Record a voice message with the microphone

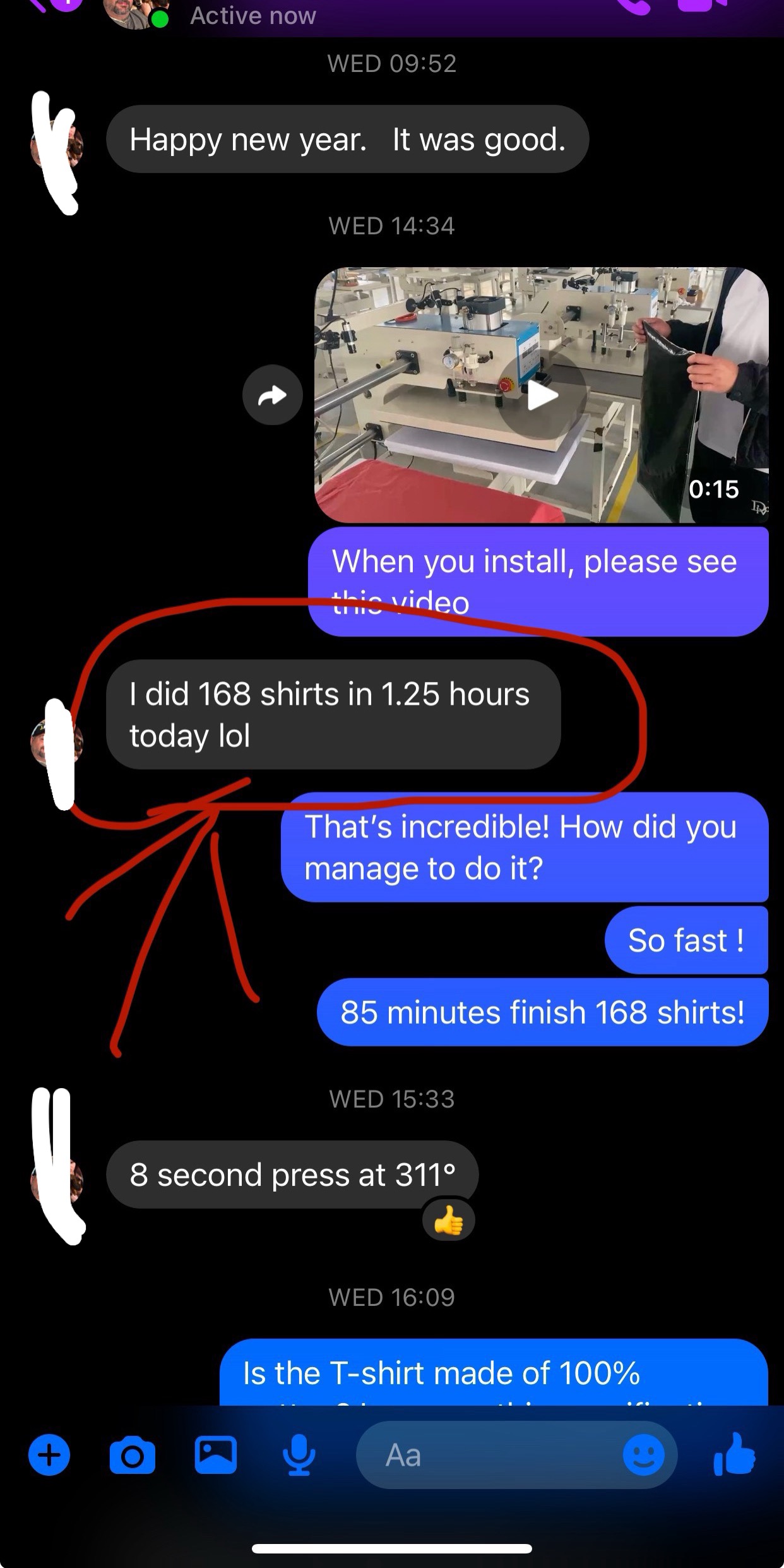299,1455
